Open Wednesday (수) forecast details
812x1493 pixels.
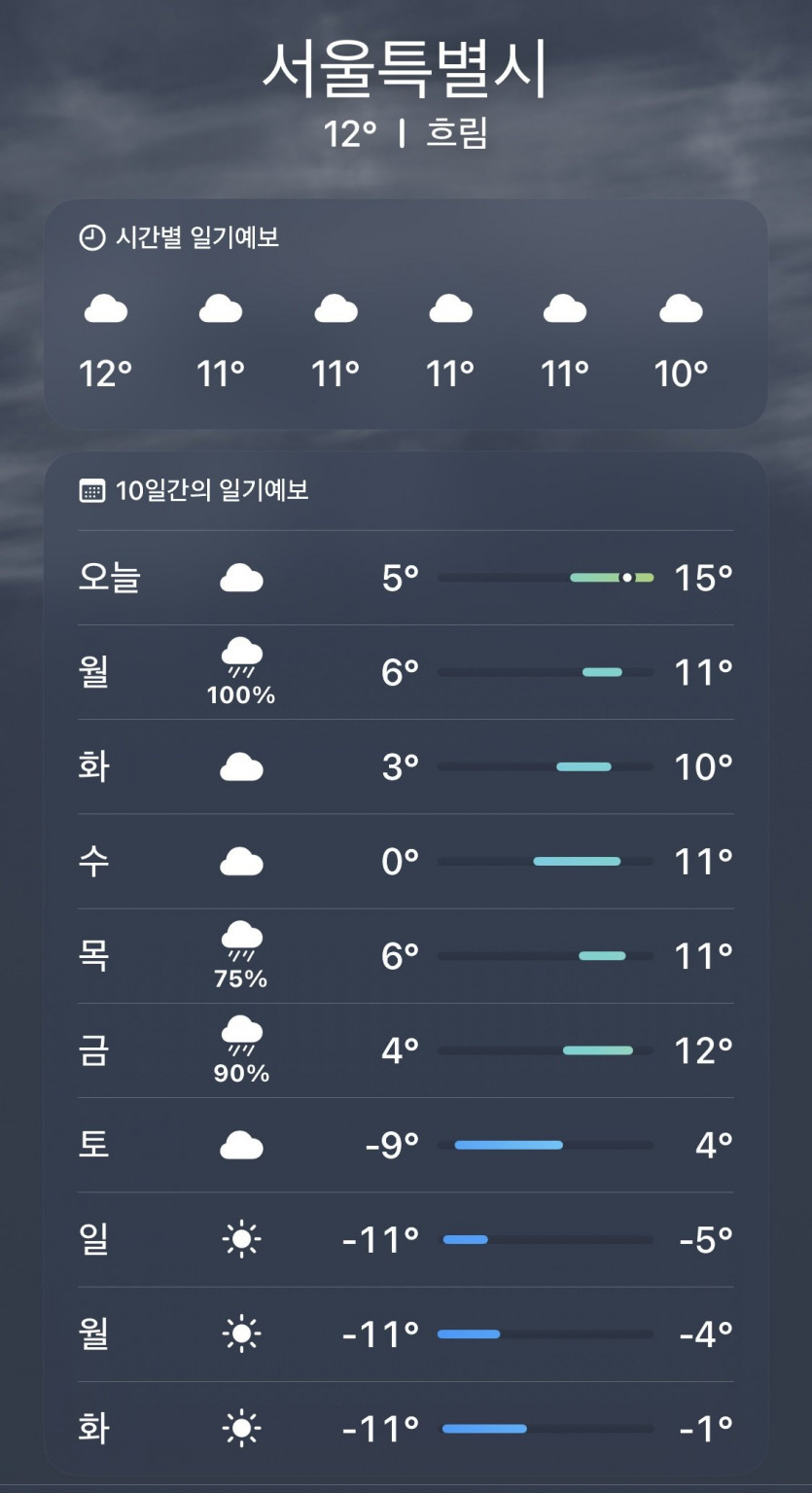(406, 862)
